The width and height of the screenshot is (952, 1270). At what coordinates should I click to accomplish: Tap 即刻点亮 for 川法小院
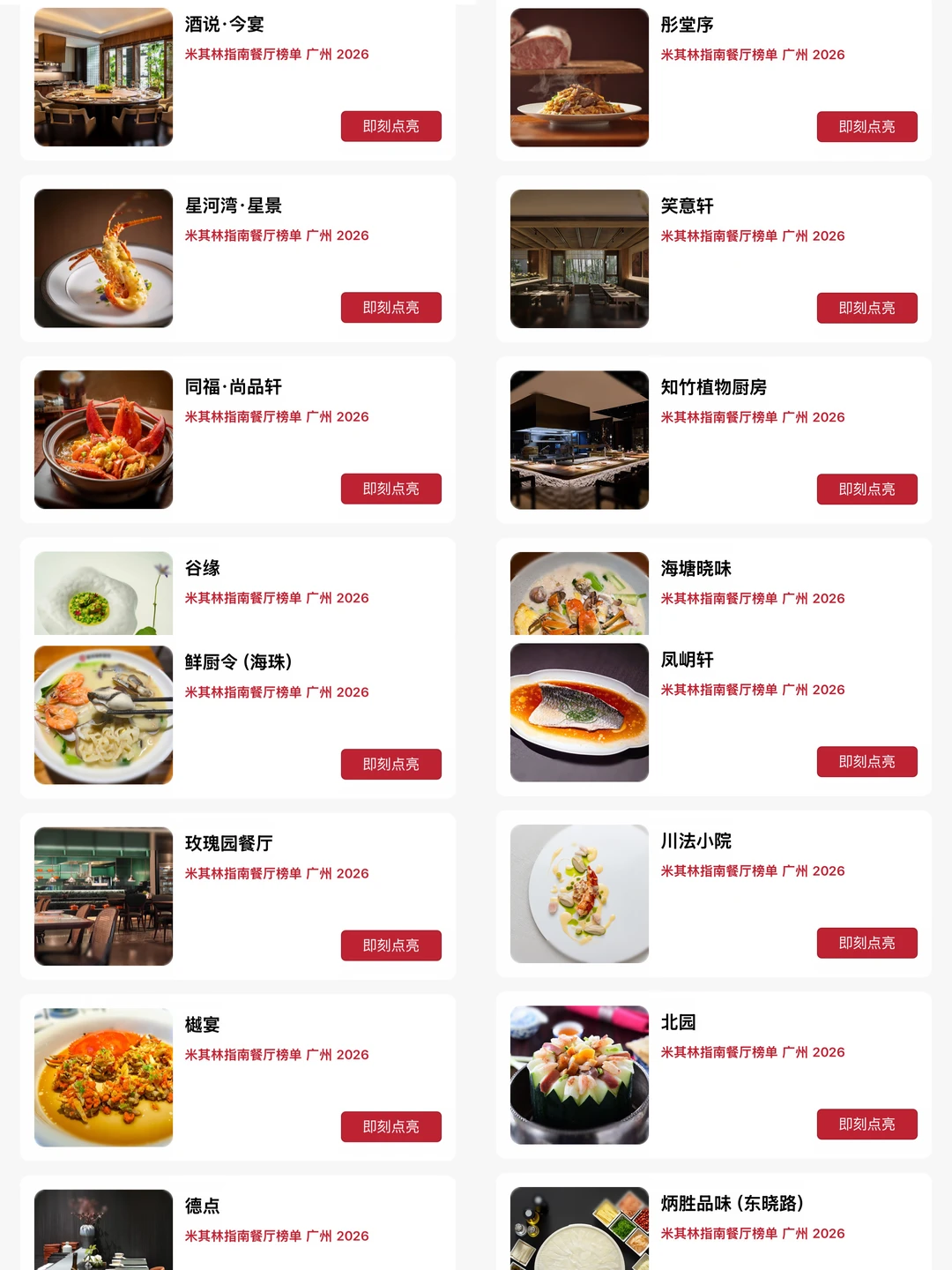pos(867,943)
